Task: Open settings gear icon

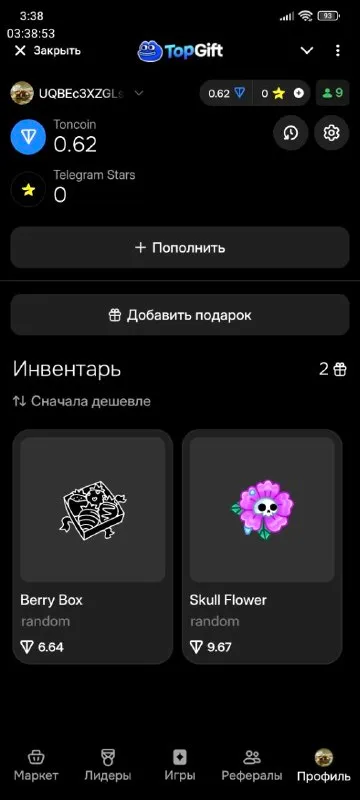Action: point(331,133)
